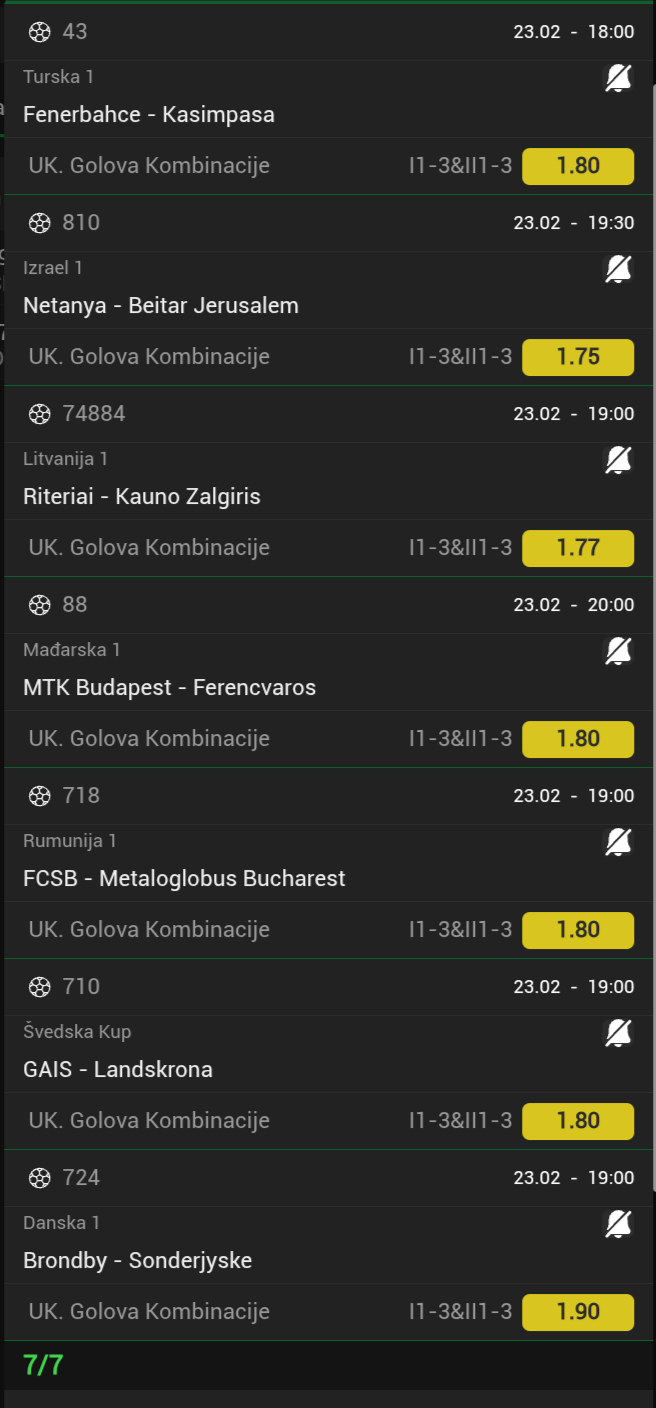Tap the 1.90 odds for Brondby - Sonderjyske

tap(578, 1312)
